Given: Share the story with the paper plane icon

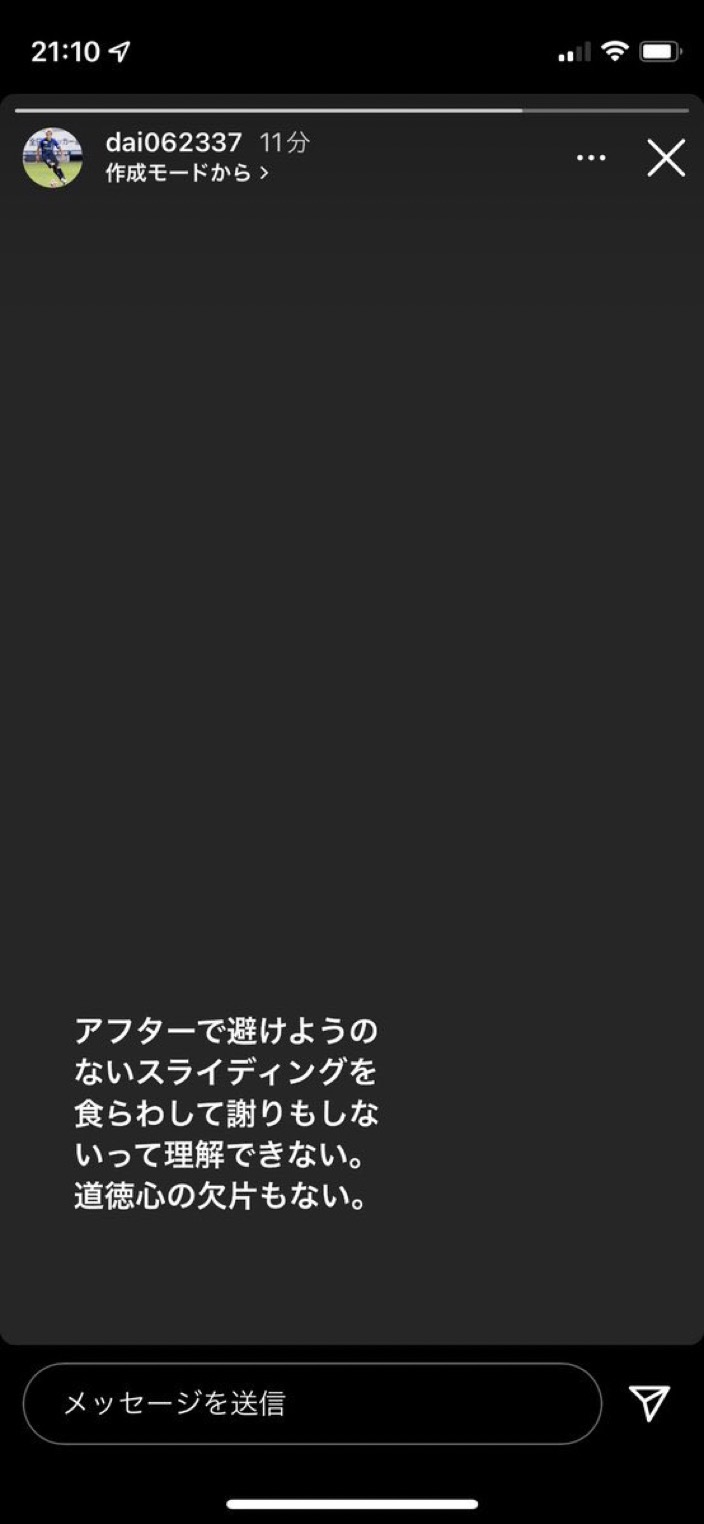Looking at the screenshot, I should [x=649, y=1403].
